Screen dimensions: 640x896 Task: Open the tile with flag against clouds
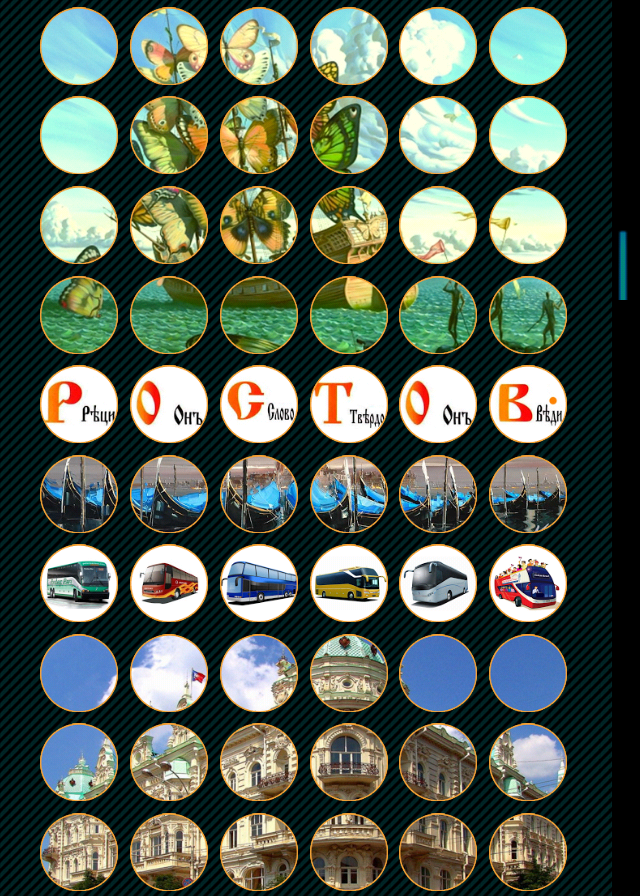coord(169,673)
